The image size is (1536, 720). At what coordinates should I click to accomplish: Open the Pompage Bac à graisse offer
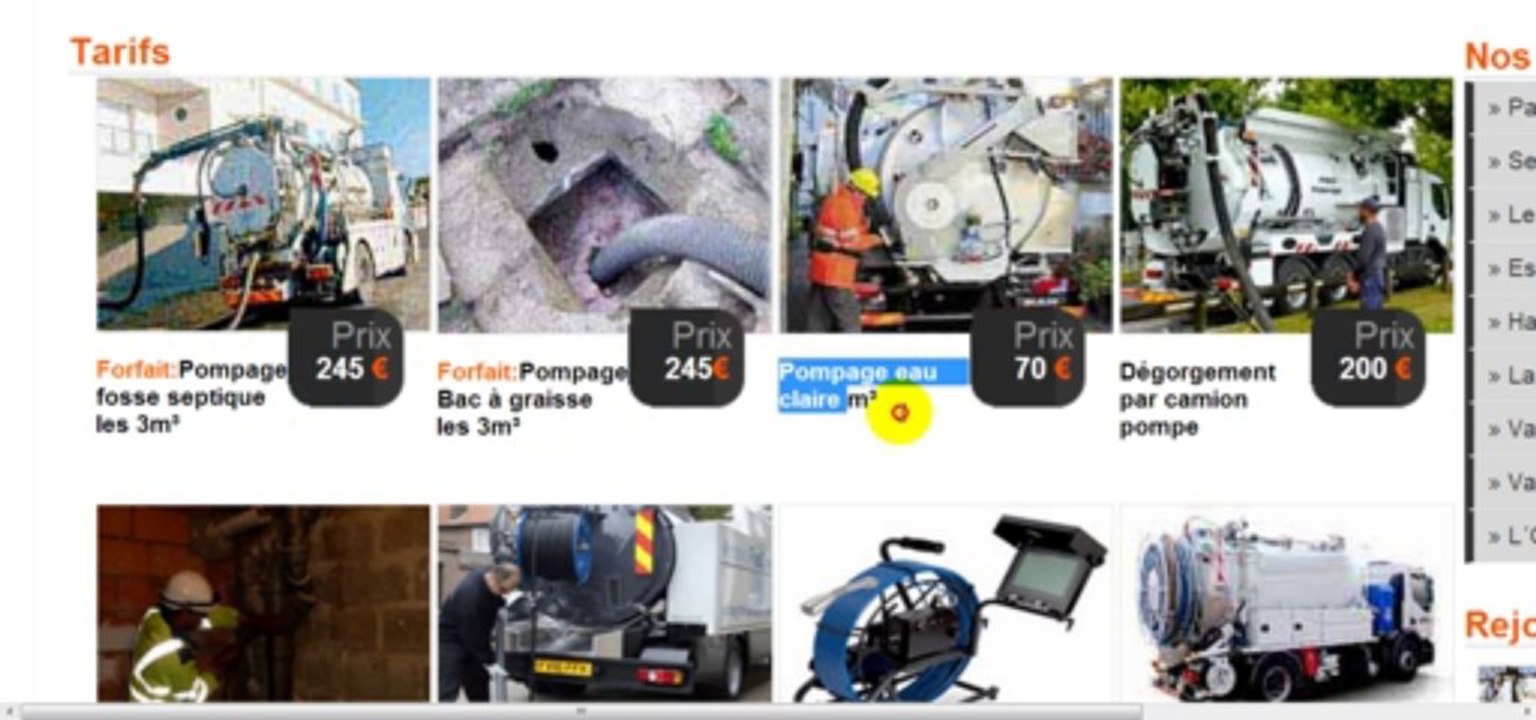click(x=604, y=205)
